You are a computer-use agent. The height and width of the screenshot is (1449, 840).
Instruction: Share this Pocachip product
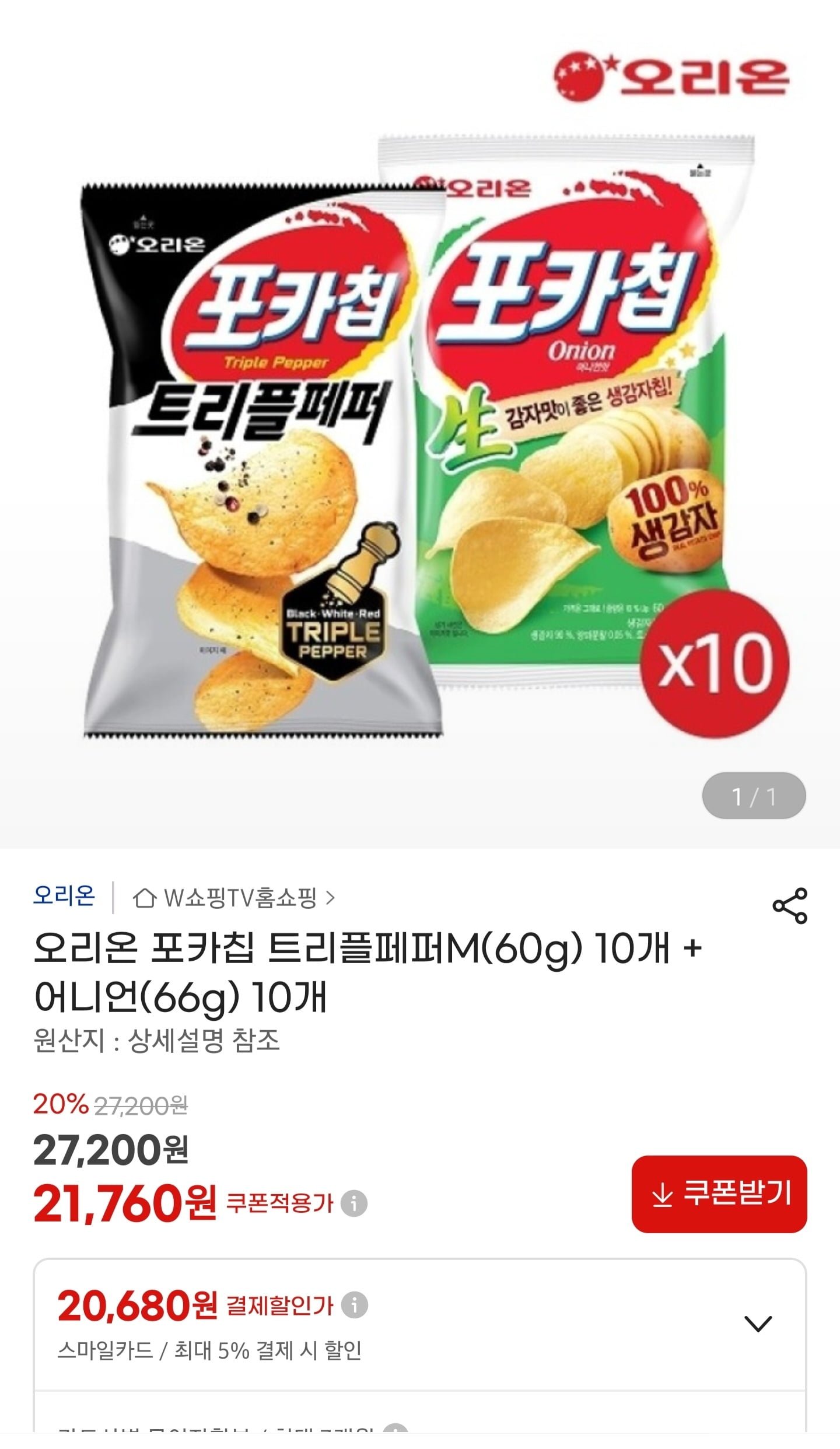point(789,906)
